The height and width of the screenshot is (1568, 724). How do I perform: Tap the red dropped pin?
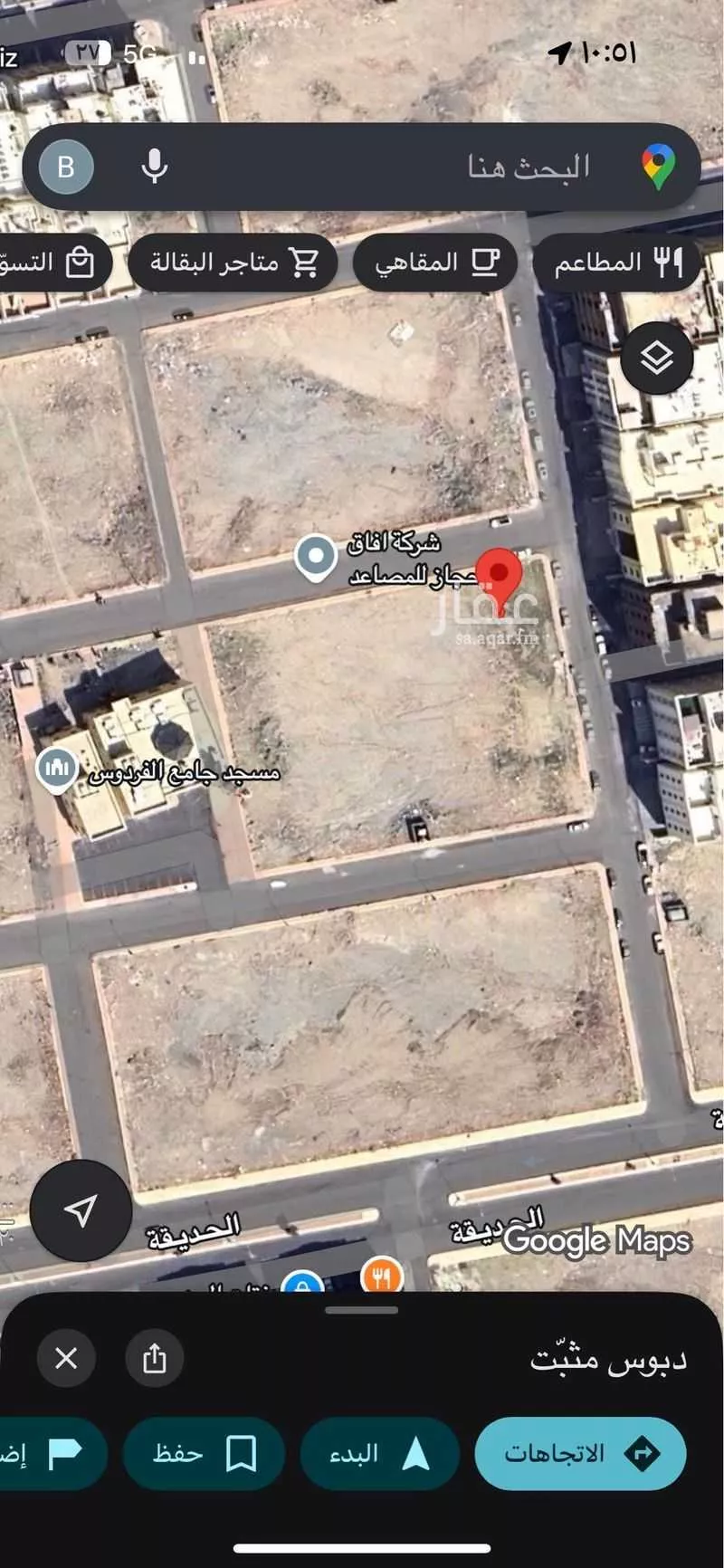pos(499,573)
